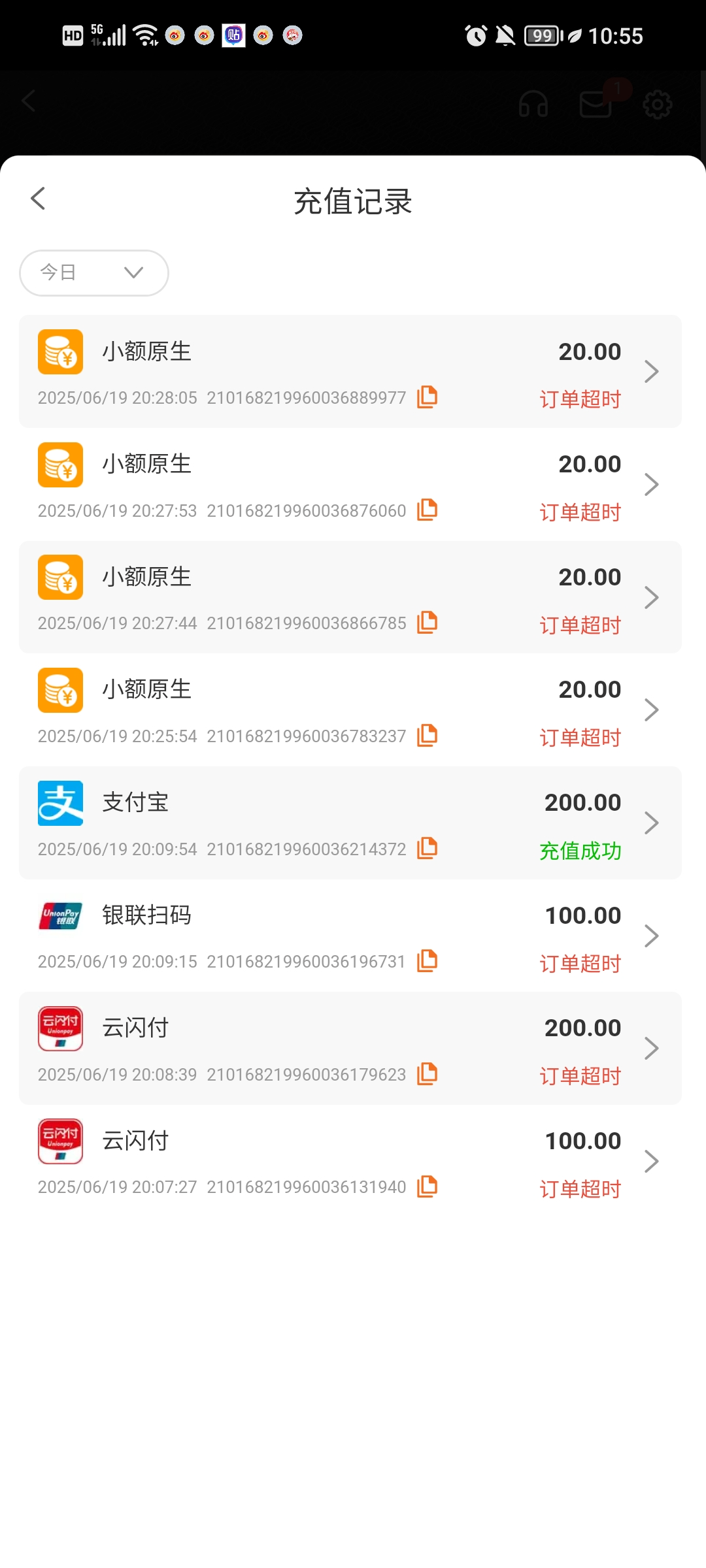Copy the 银联扫码 order number
The image size is (706, 1568).
(x=427, y=960)
